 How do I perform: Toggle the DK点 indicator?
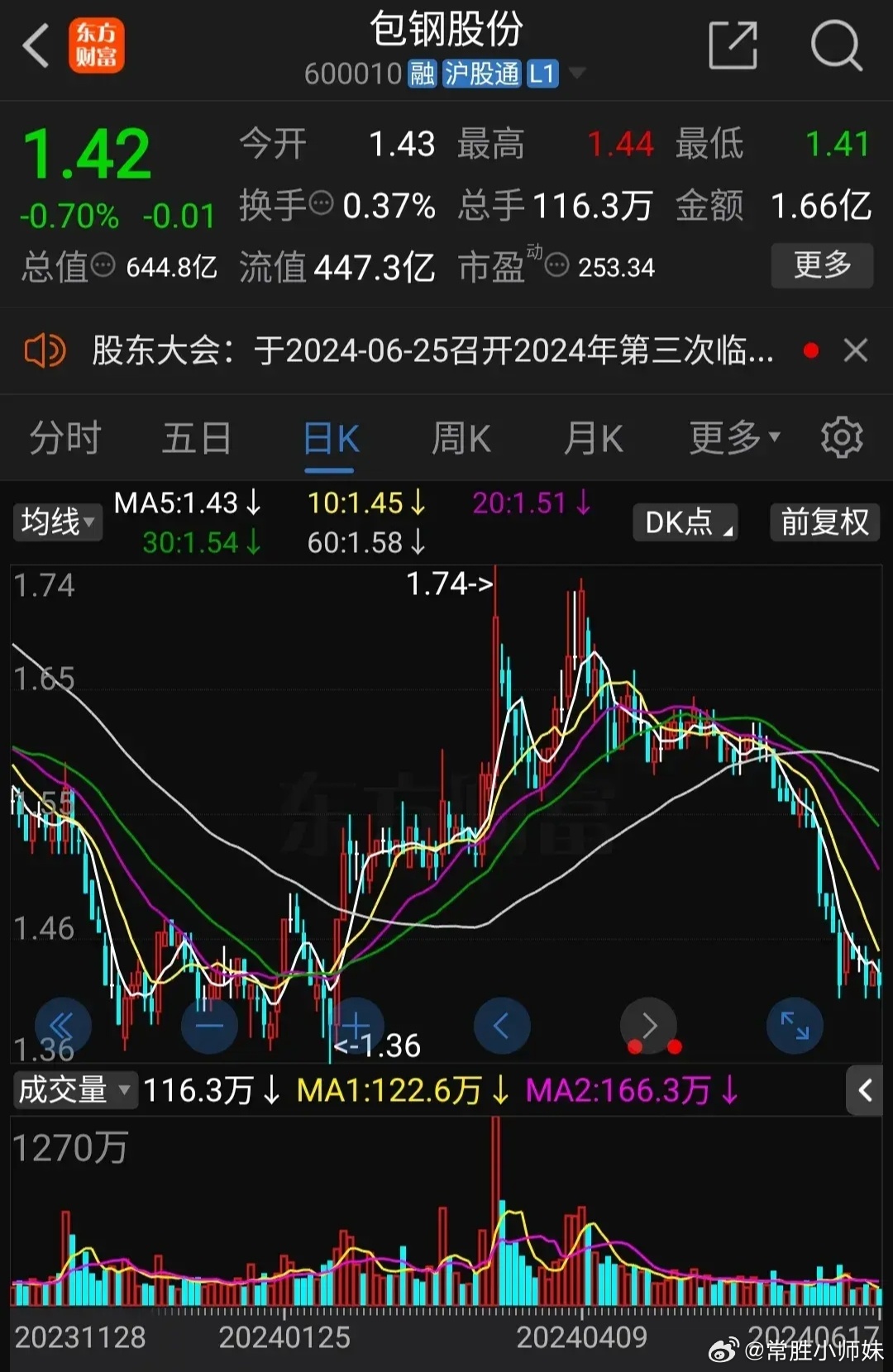pyautogui.click(x=685, y=522)
